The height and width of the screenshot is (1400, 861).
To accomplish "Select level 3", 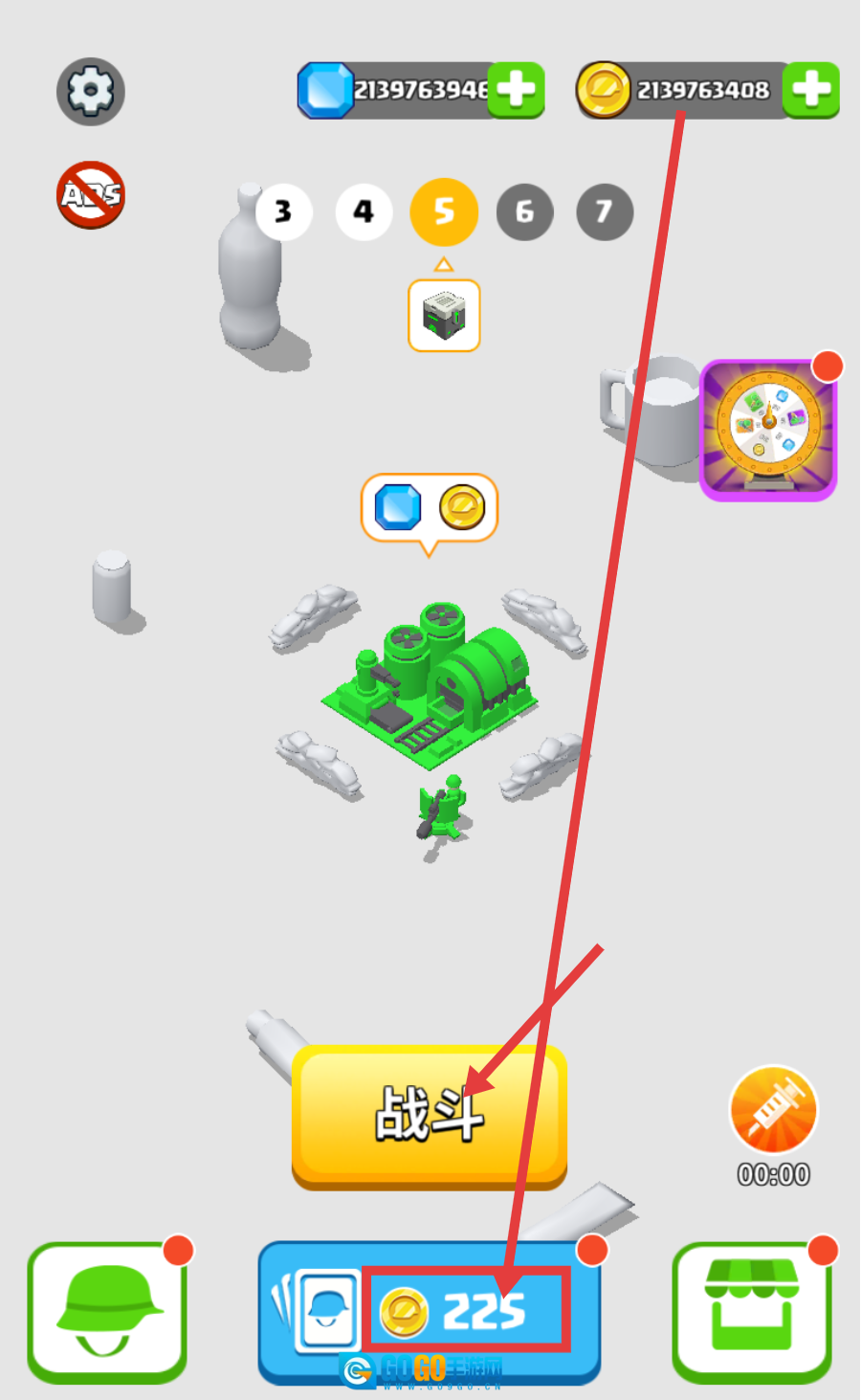I will (x=283, y=211).
